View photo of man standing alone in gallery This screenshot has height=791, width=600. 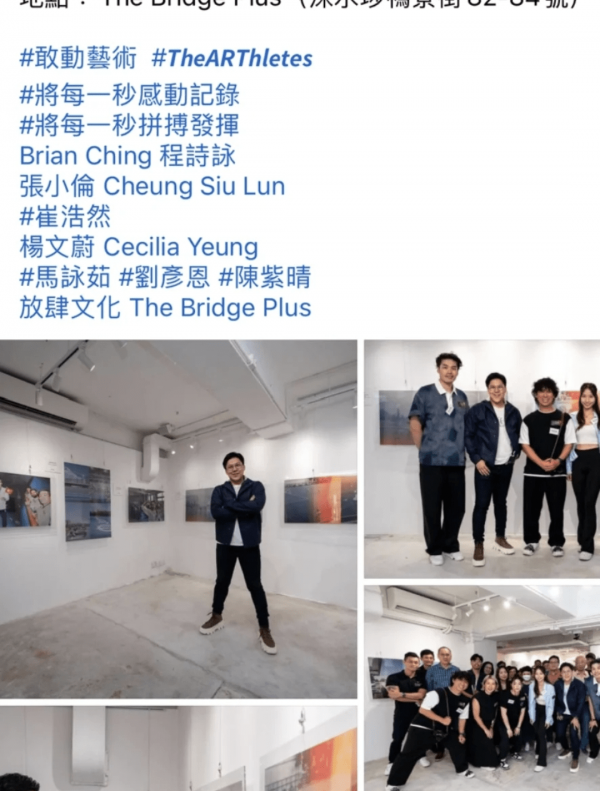(178, 518)
